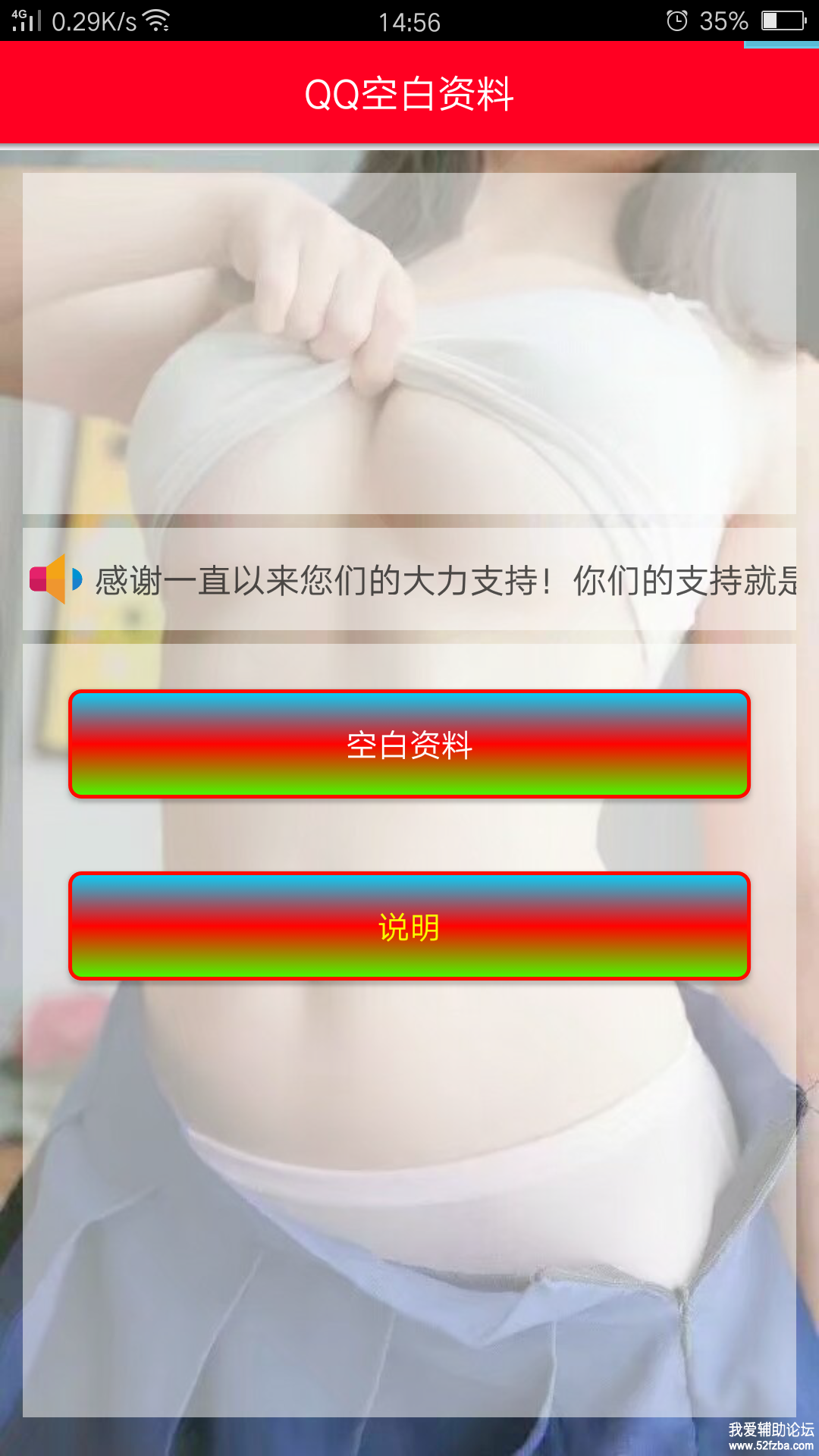Open the 说明 instructions button

pos(409,926)
